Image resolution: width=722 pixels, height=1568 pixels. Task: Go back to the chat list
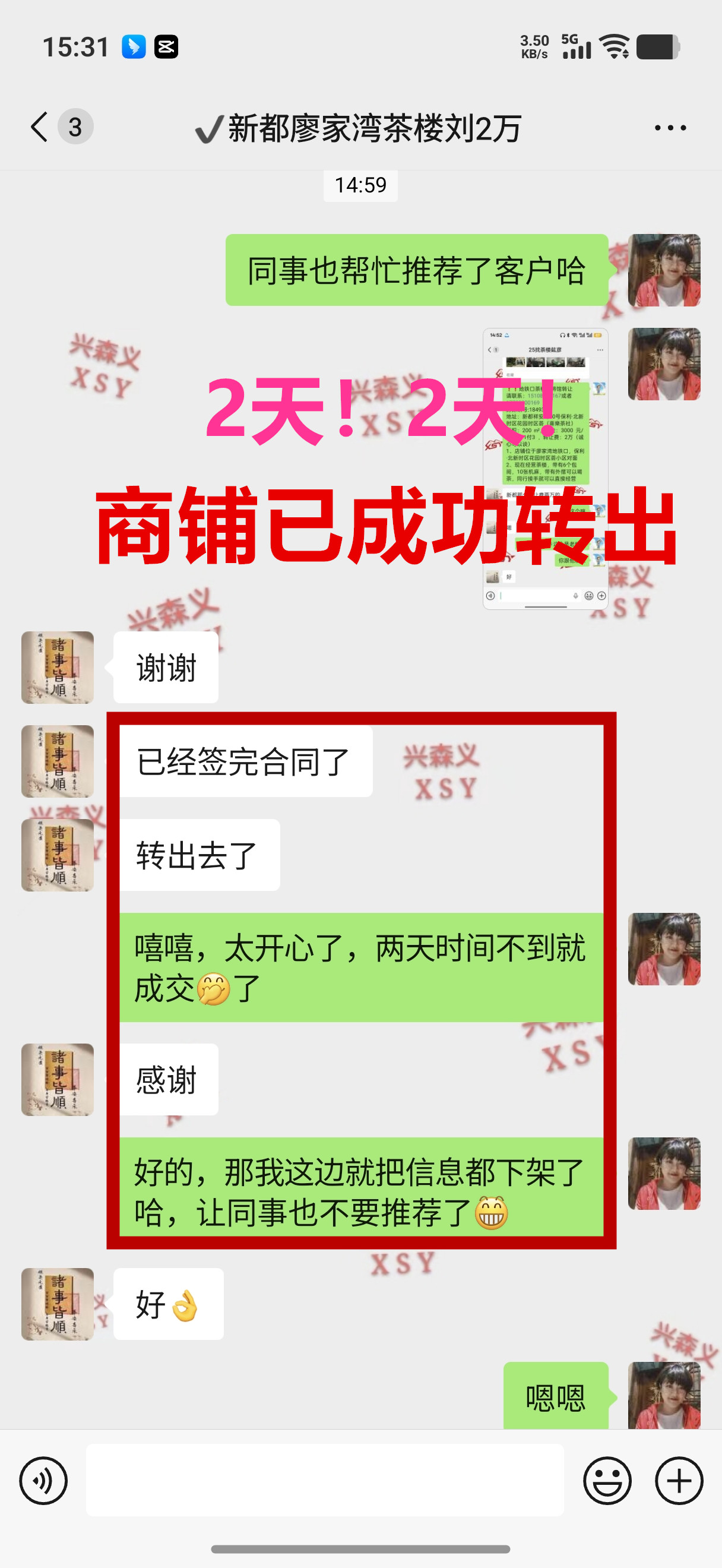tap(40, 127)
